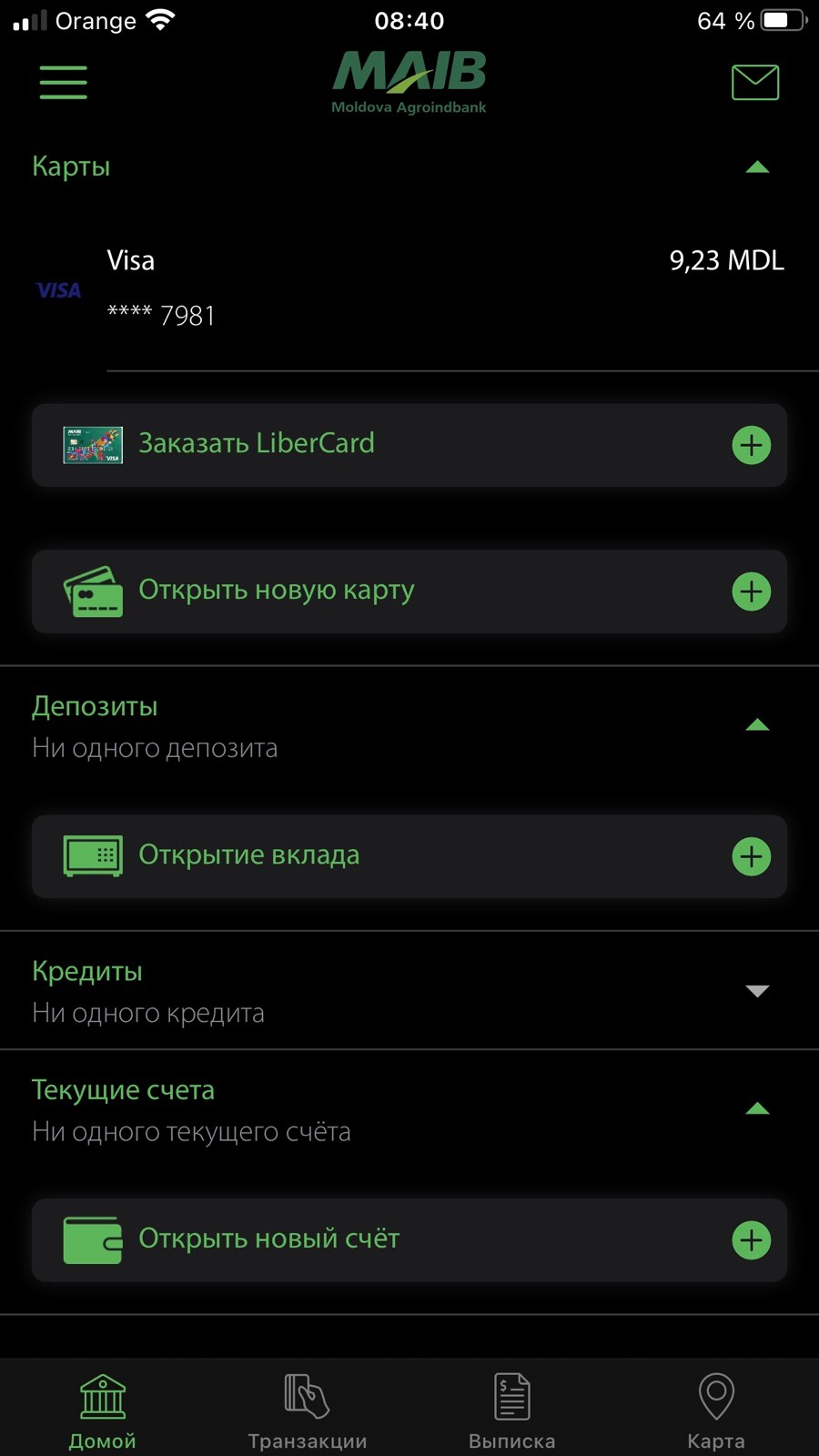The width and height of the screenshot is (819, 1456).
Task: Open the messages envelope icon
Action: (x=754, y=82)
